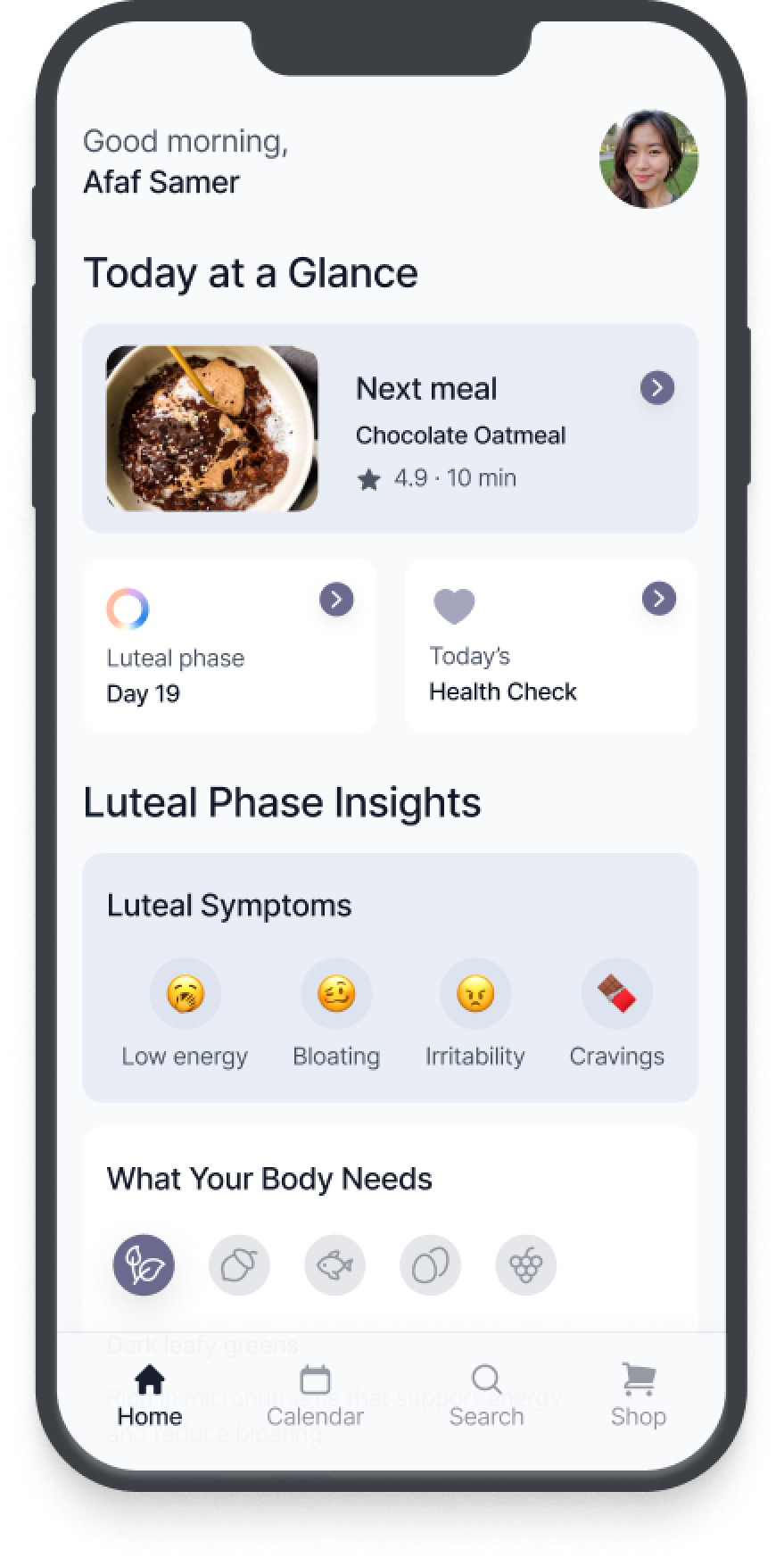Image resolution: width=784 pixels, height=1566 pixels.
Task: Select the leafy greens nutrient icon
Action: tap(144, 1264)
